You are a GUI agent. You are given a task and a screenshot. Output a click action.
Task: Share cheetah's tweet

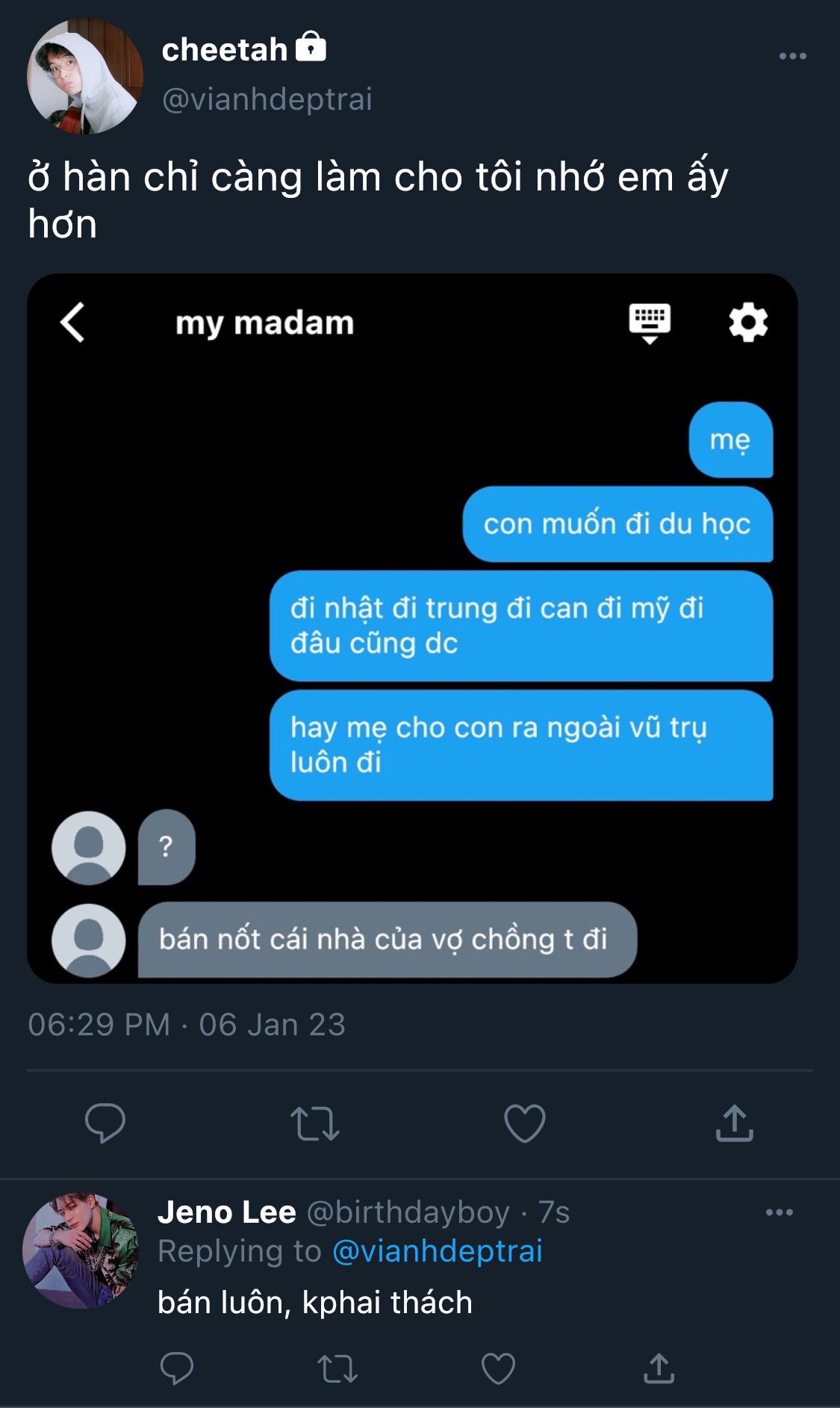[735, 1123]
